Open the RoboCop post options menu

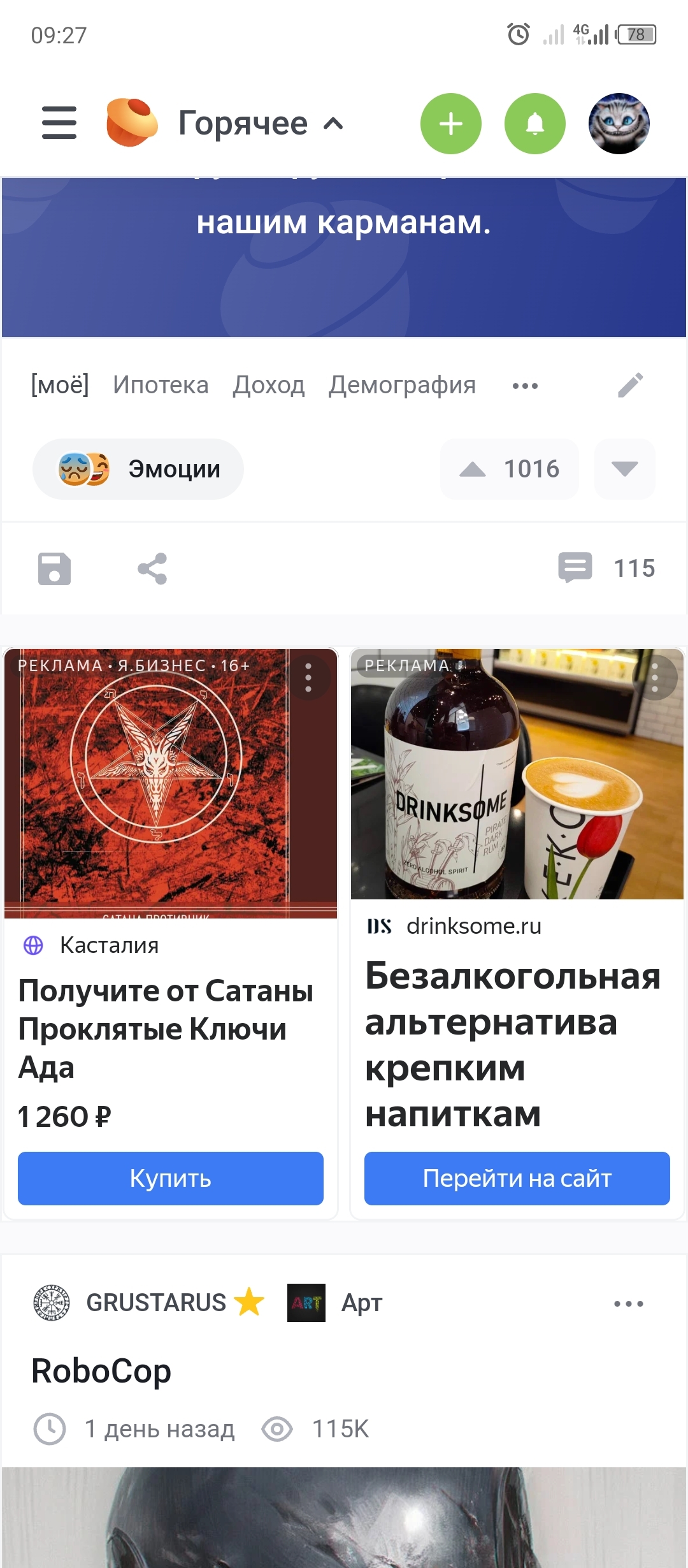point(628,1303)
